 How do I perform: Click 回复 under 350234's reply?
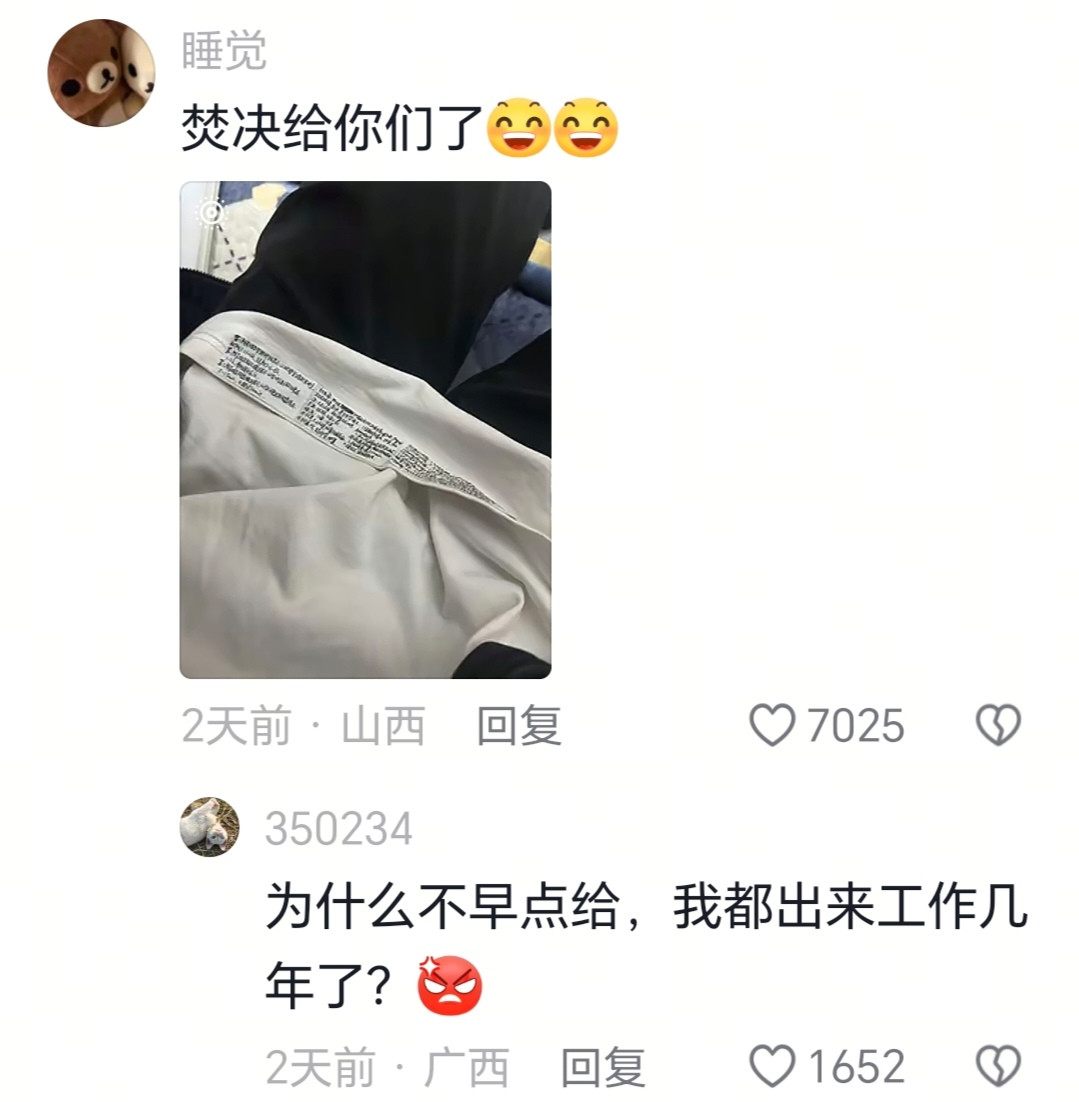coord(606,1068)
